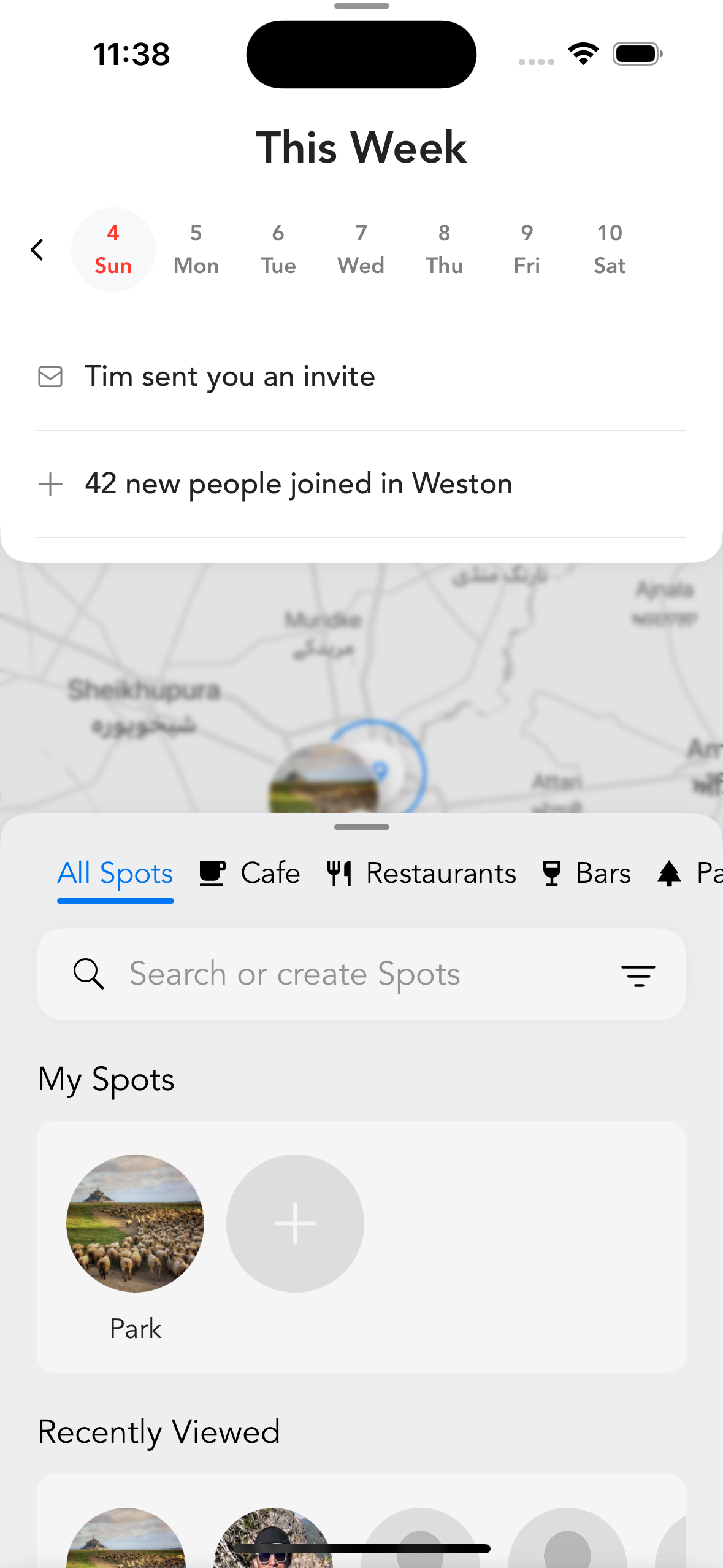Switch to the All Spots tab
Screen dimensions: 723x1568
[x=115, y=873]
